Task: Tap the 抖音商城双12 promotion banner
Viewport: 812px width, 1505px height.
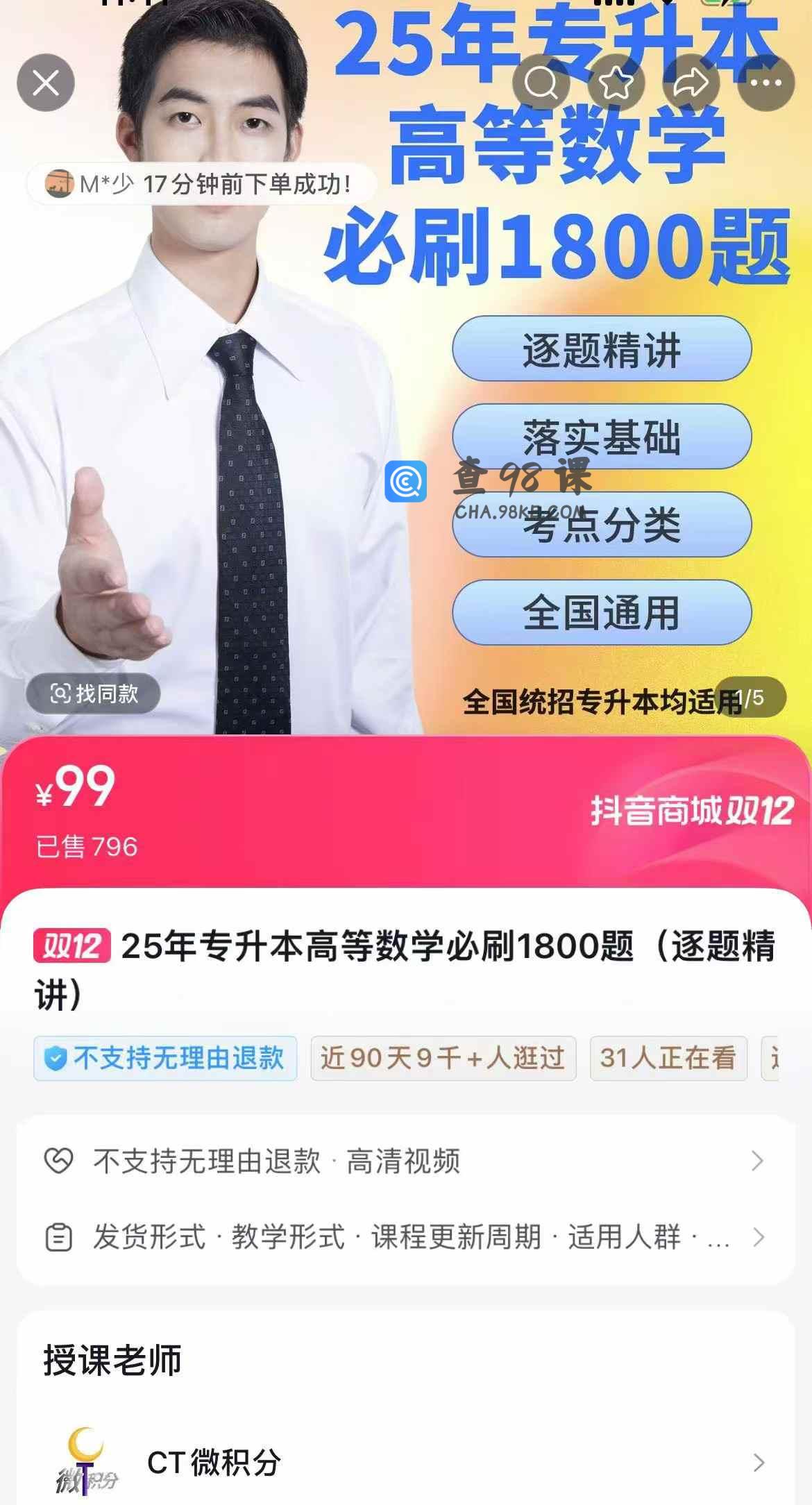Action: pos(692,811)
